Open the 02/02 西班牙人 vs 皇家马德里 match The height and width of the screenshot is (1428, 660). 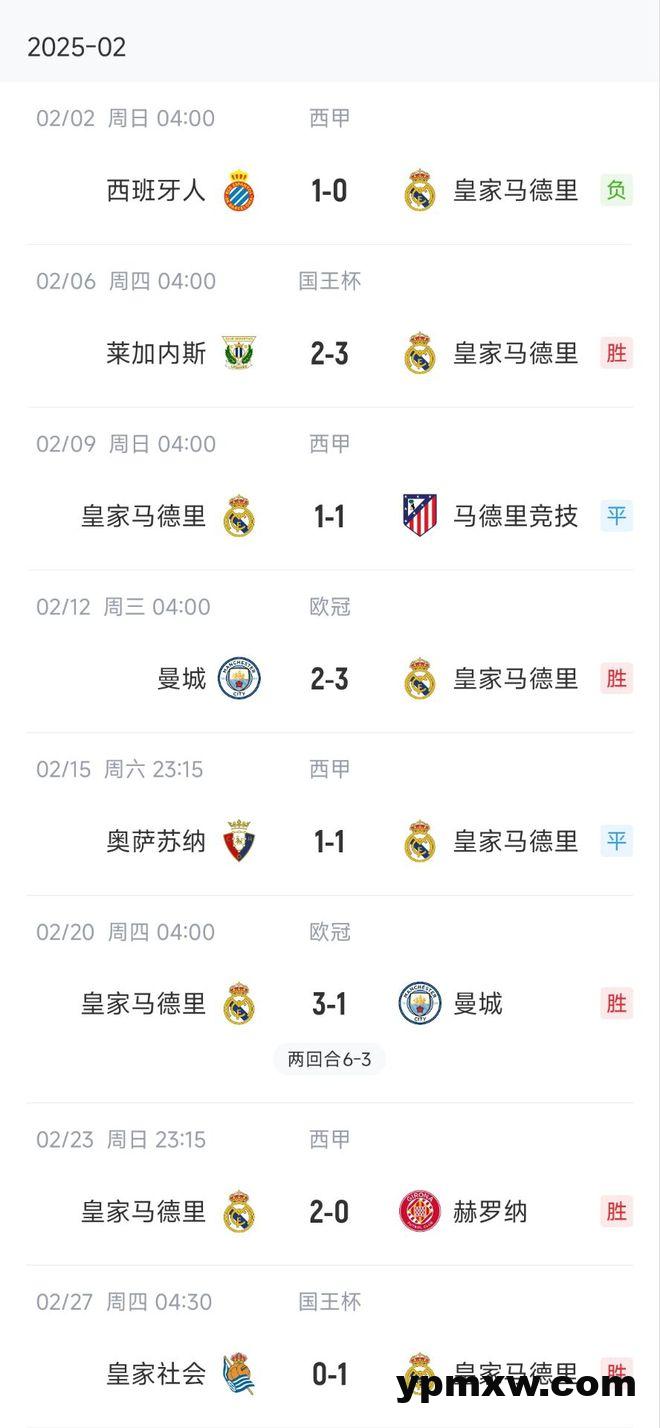[x=329, y=190]
